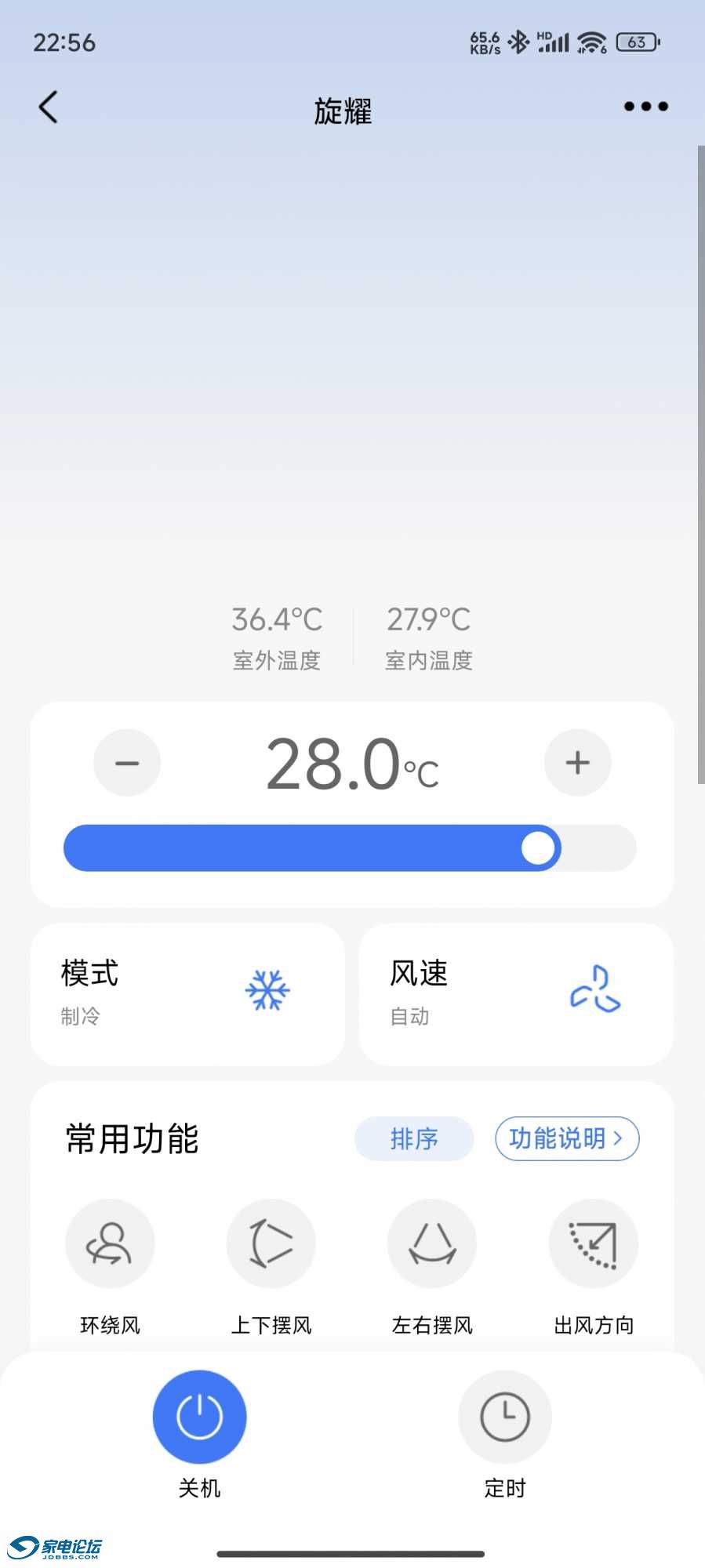Toggle 左右摆风 horizontal swing

coord(432,1243)
